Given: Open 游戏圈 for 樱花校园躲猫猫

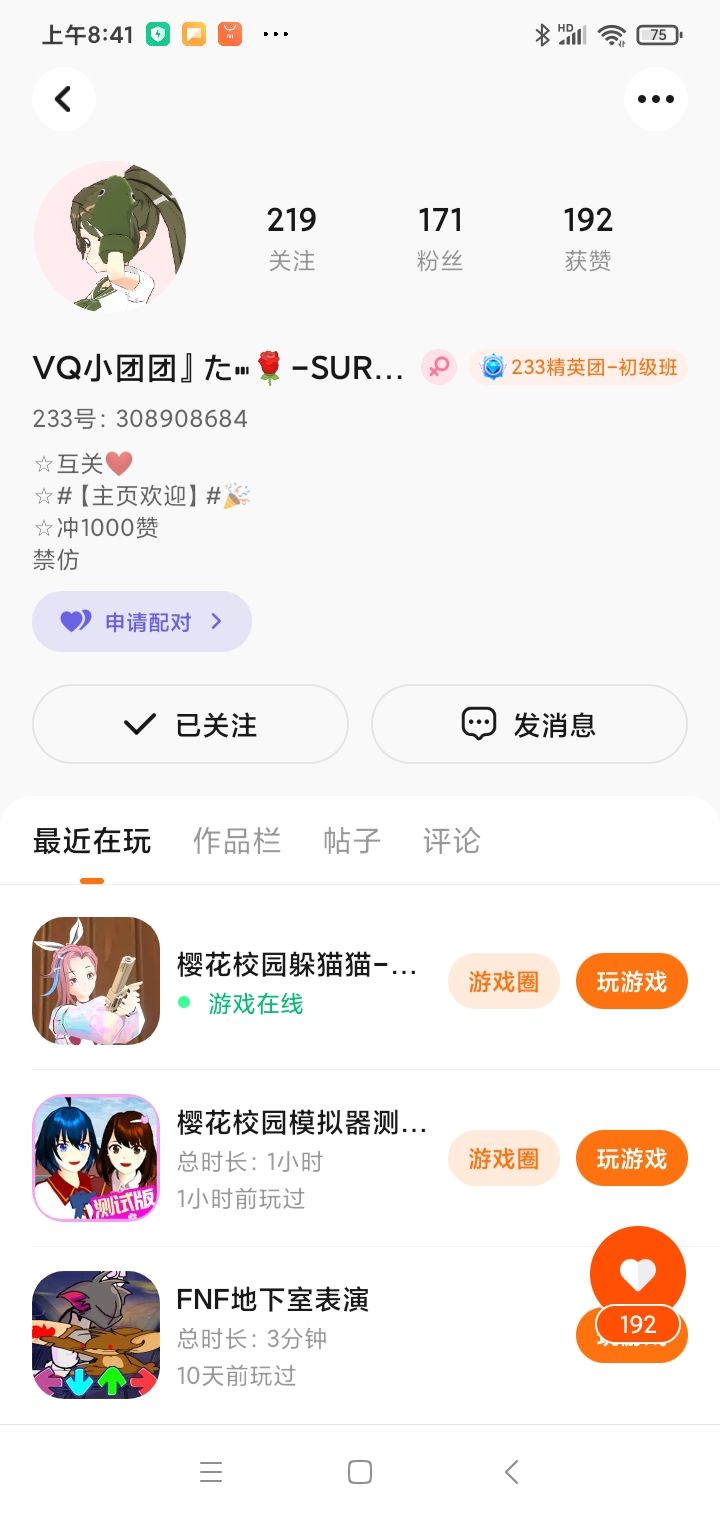Looking at the screenshot, I should (503, 981).
